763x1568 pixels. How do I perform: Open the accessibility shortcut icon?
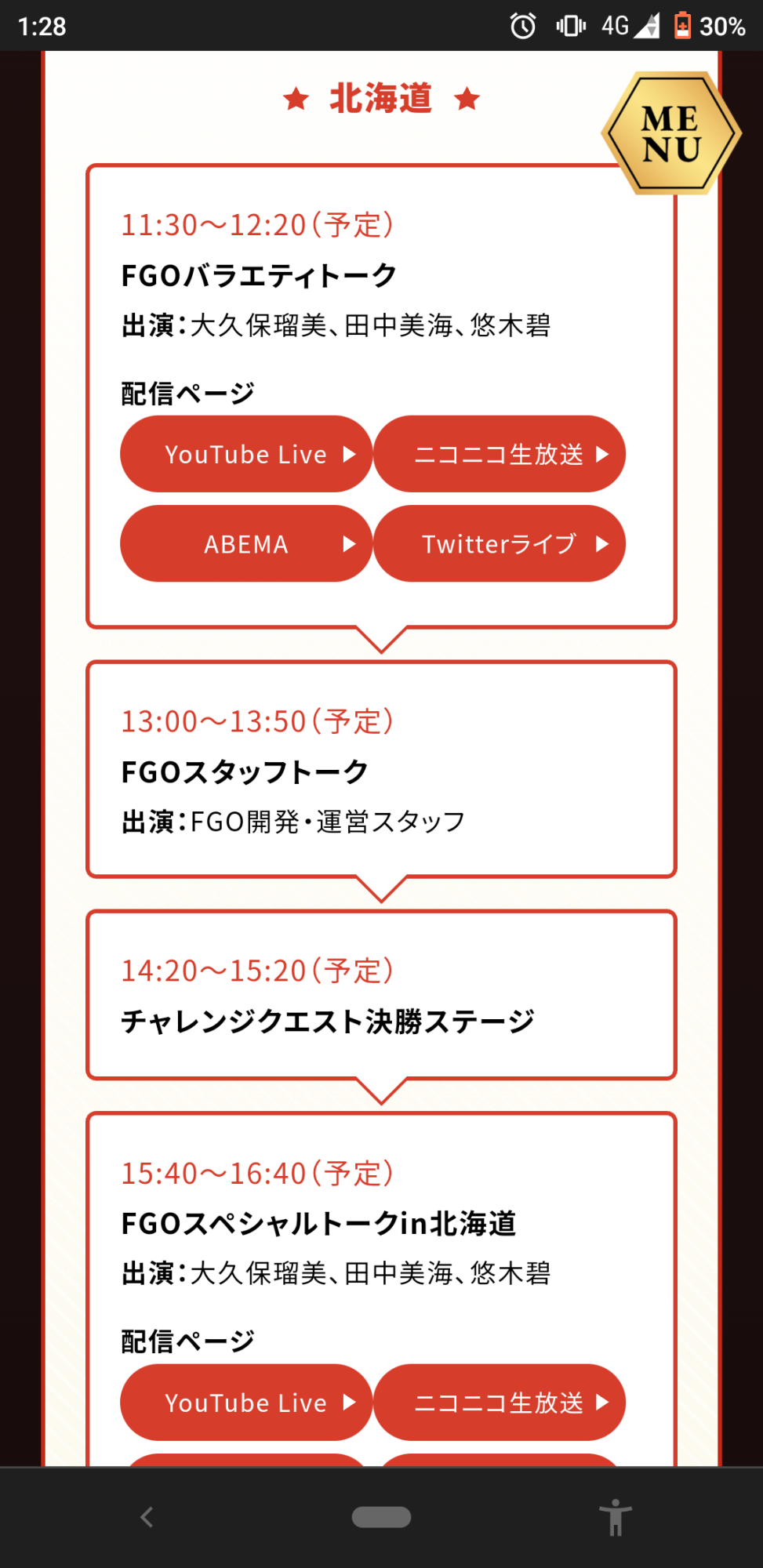(616, 1517)
